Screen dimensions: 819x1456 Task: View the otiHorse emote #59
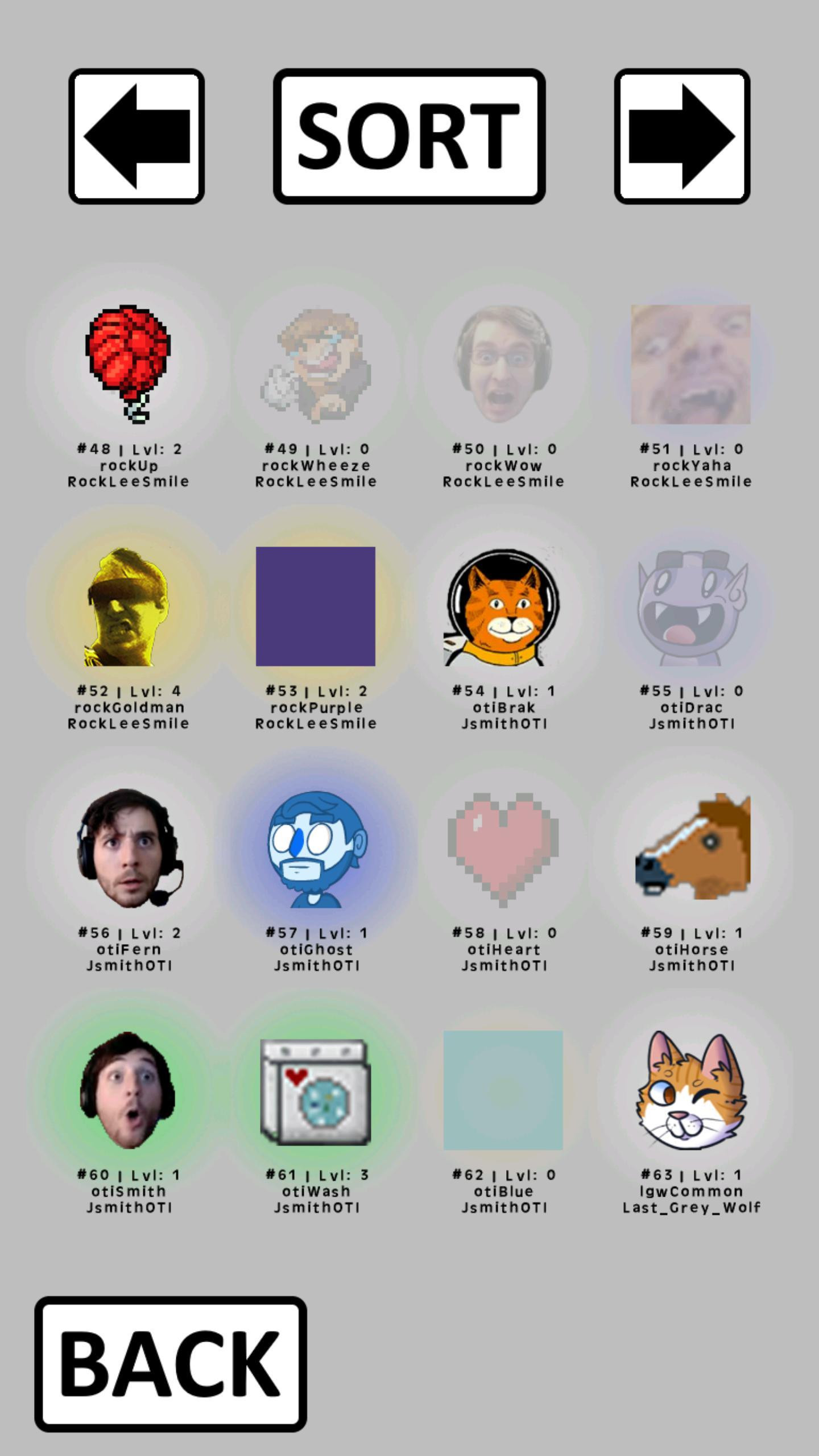point(690,848)
